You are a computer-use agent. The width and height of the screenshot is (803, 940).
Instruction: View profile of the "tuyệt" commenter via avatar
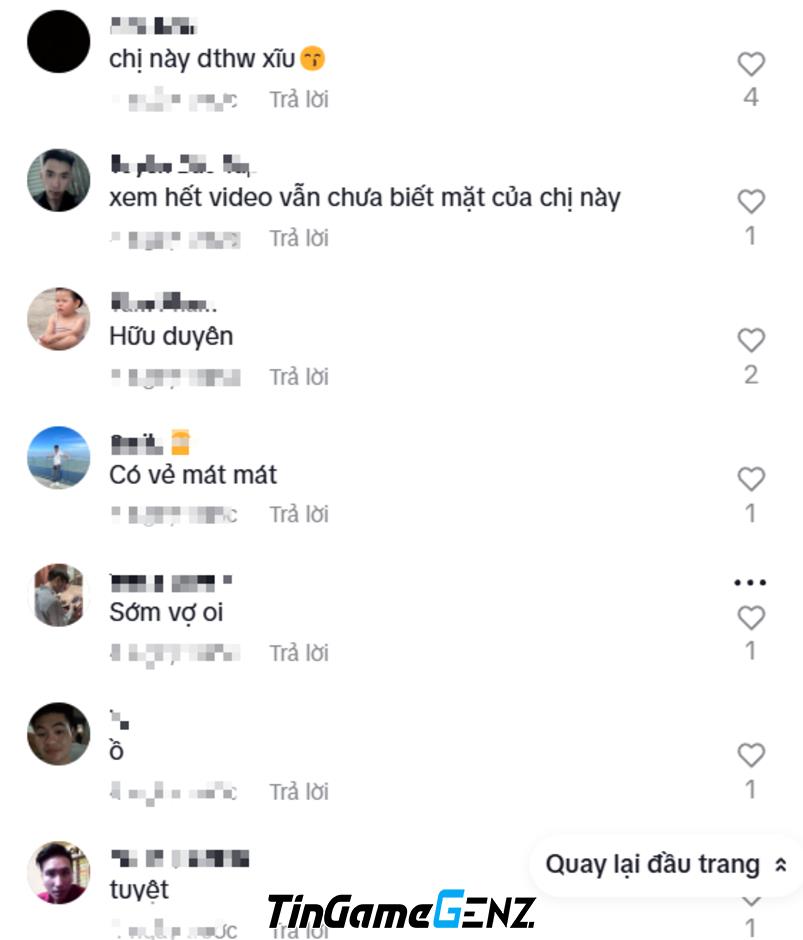click(58, 872)
